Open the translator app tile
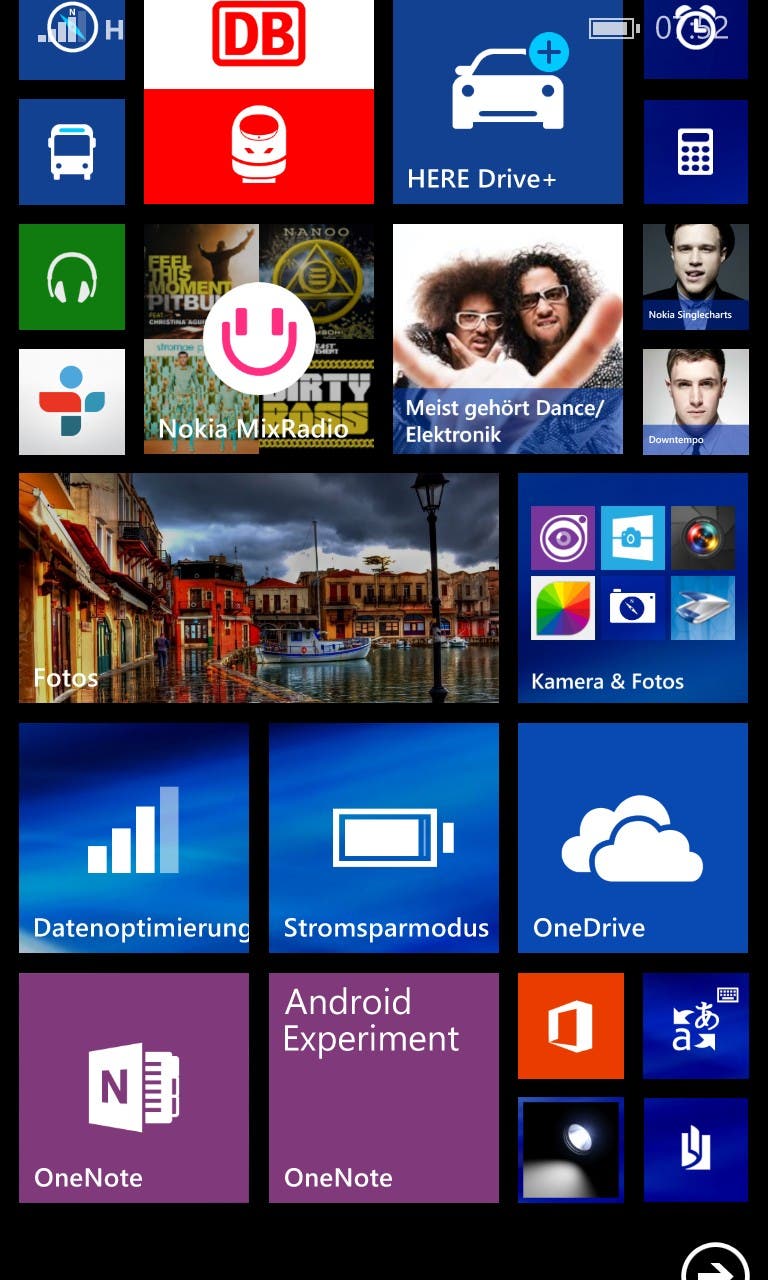 tap(696, 1026)
